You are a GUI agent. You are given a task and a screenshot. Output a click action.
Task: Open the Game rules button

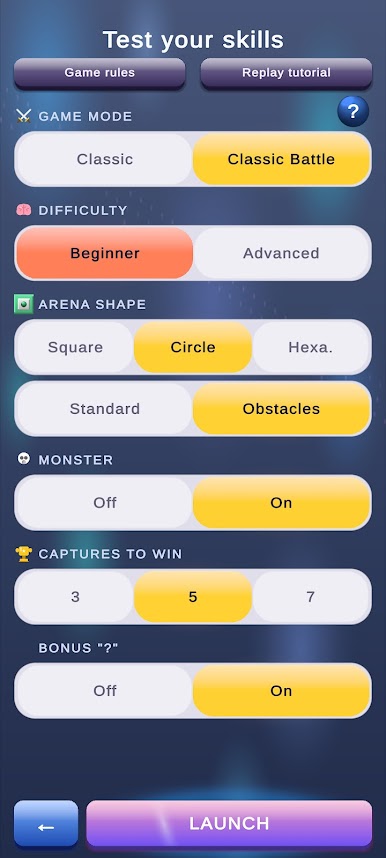point(100,73)
